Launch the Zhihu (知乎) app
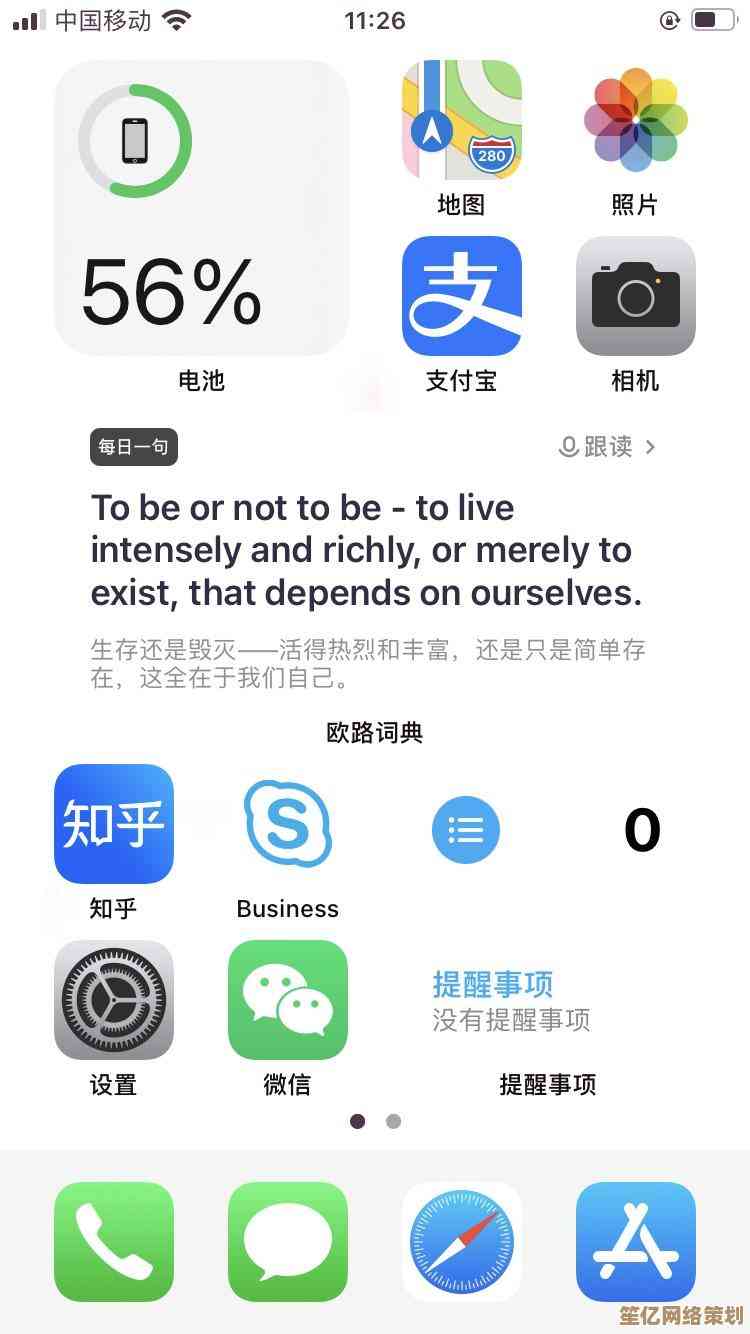 tap(114, 824)
